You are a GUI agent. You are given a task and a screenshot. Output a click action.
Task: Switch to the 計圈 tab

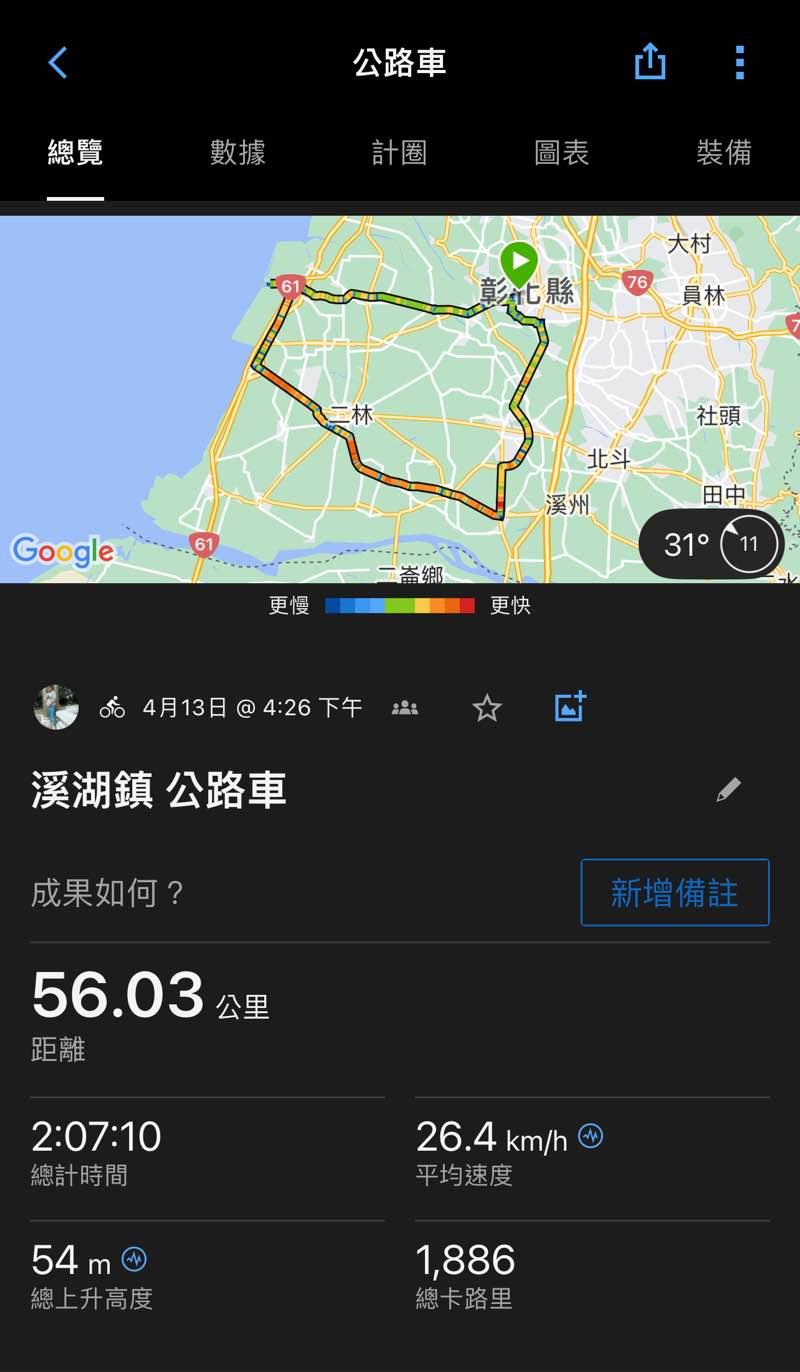399,153
